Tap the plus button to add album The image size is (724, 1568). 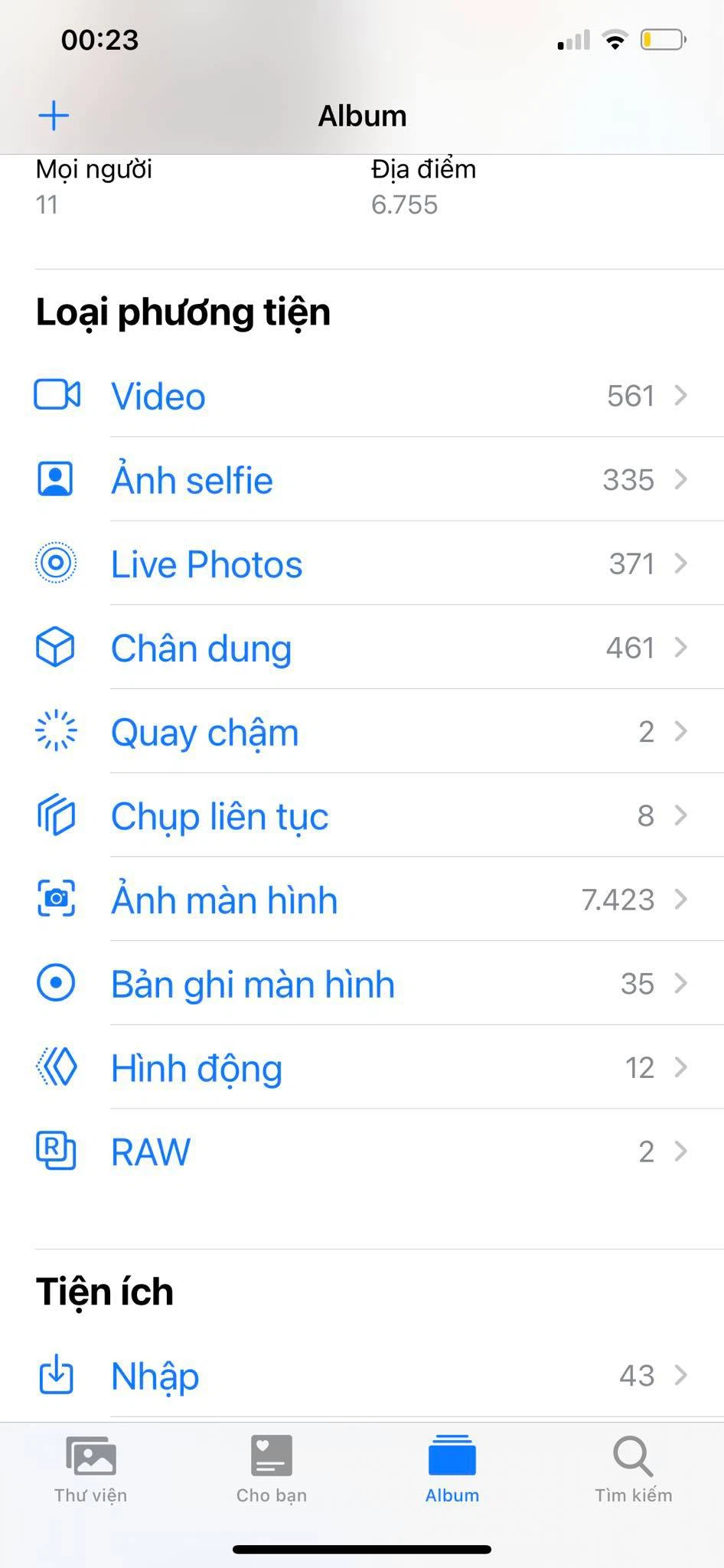tap(54, 116)
